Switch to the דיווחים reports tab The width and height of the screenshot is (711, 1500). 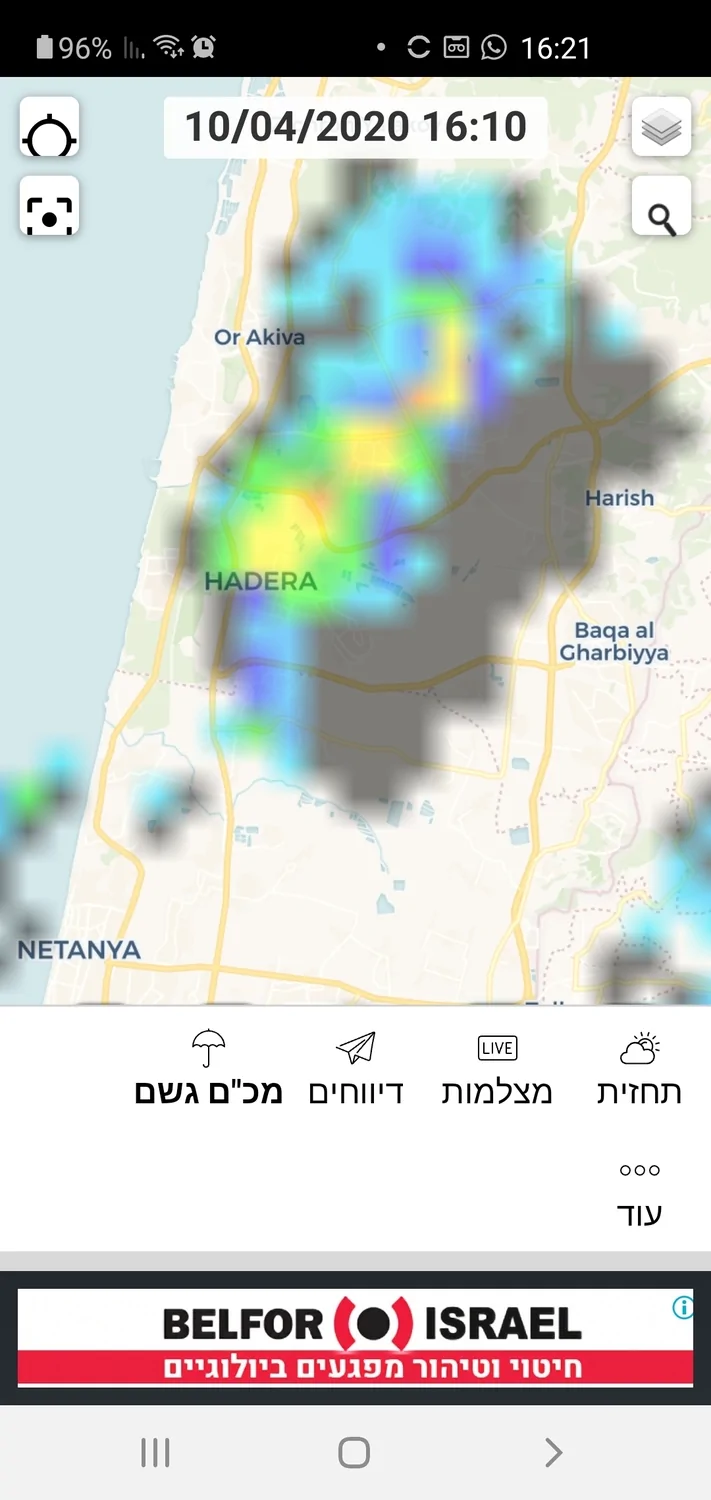click(x=355, y=1068)
